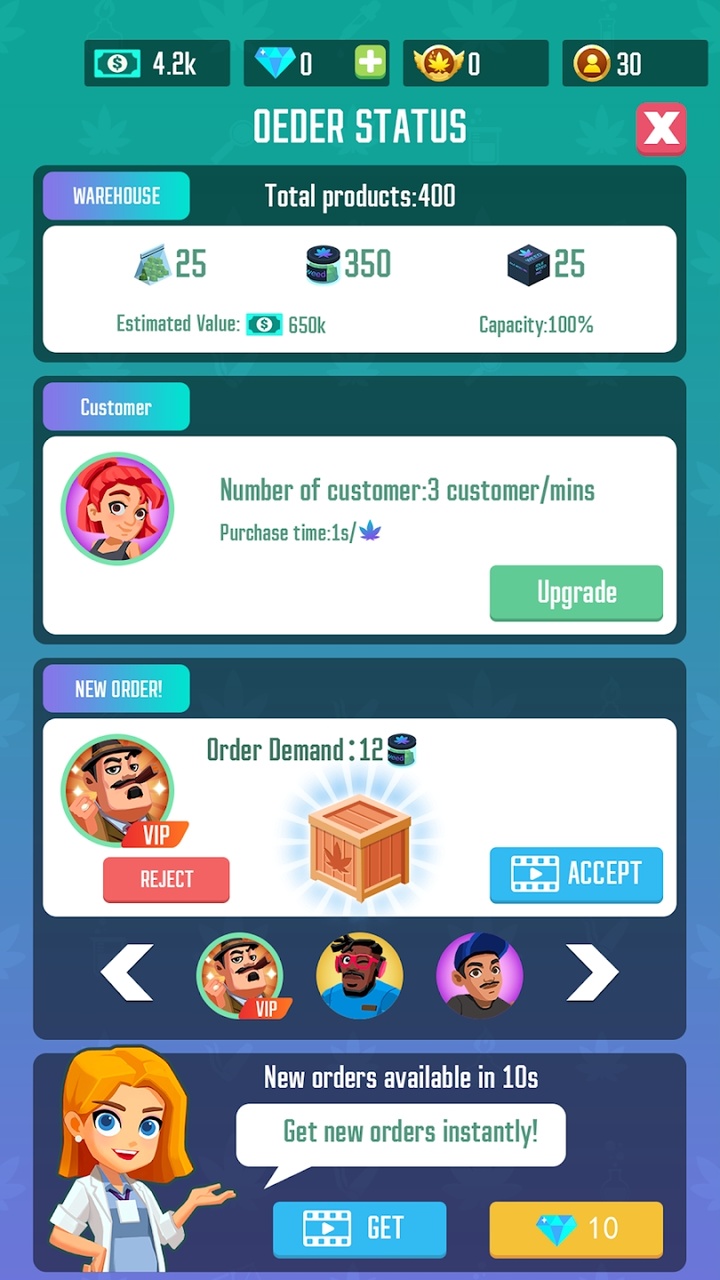Screen dimensions: 720x1280
Task: Select the VIP customer avatar in the row
Action: [240, 974]
